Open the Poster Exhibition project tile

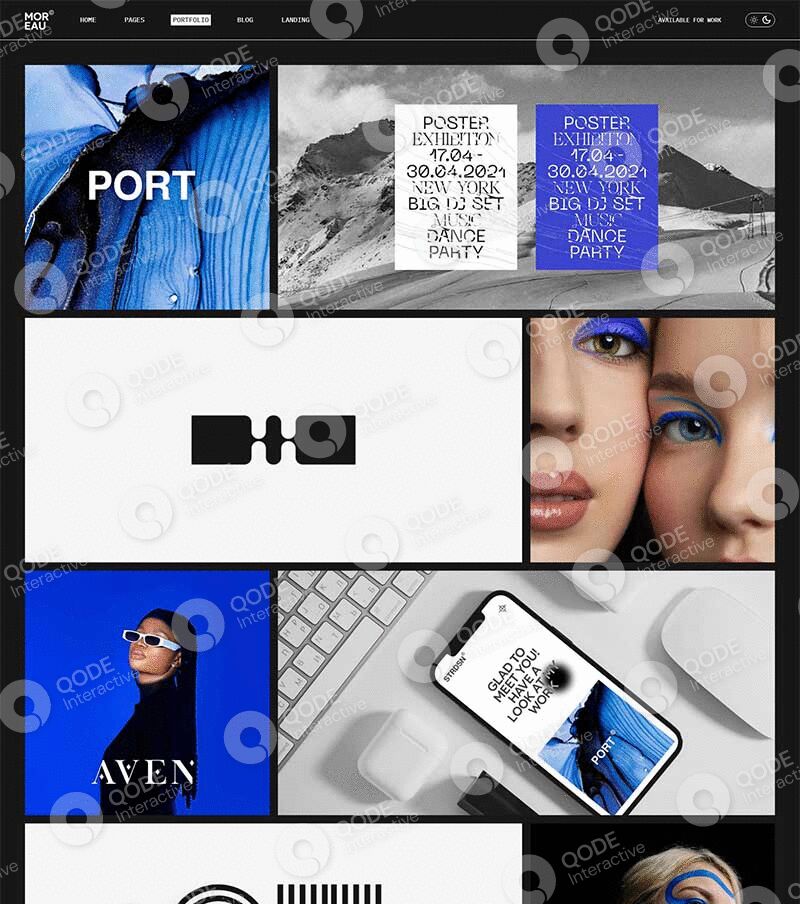point(526,187)
